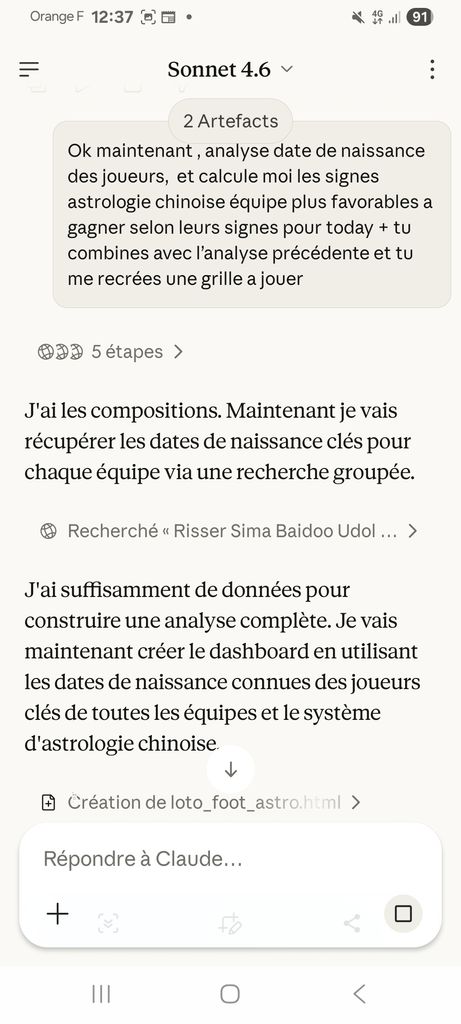Open the side drawer menu
The height and width of the screenshot is (1024, 461).
point(29,69)
